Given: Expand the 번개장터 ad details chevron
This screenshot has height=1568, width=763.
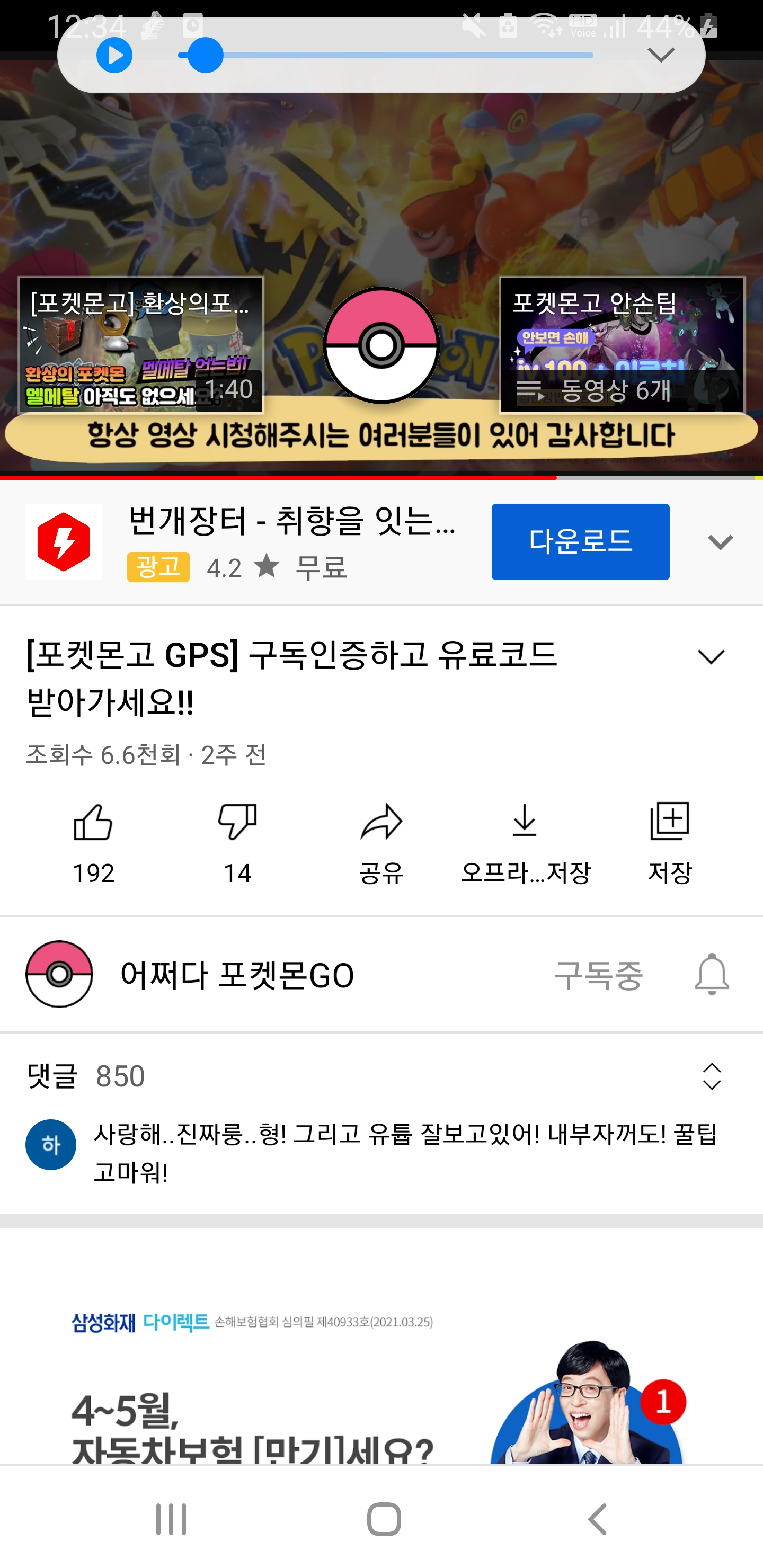Looking at the screenshot, I should 720,542.
